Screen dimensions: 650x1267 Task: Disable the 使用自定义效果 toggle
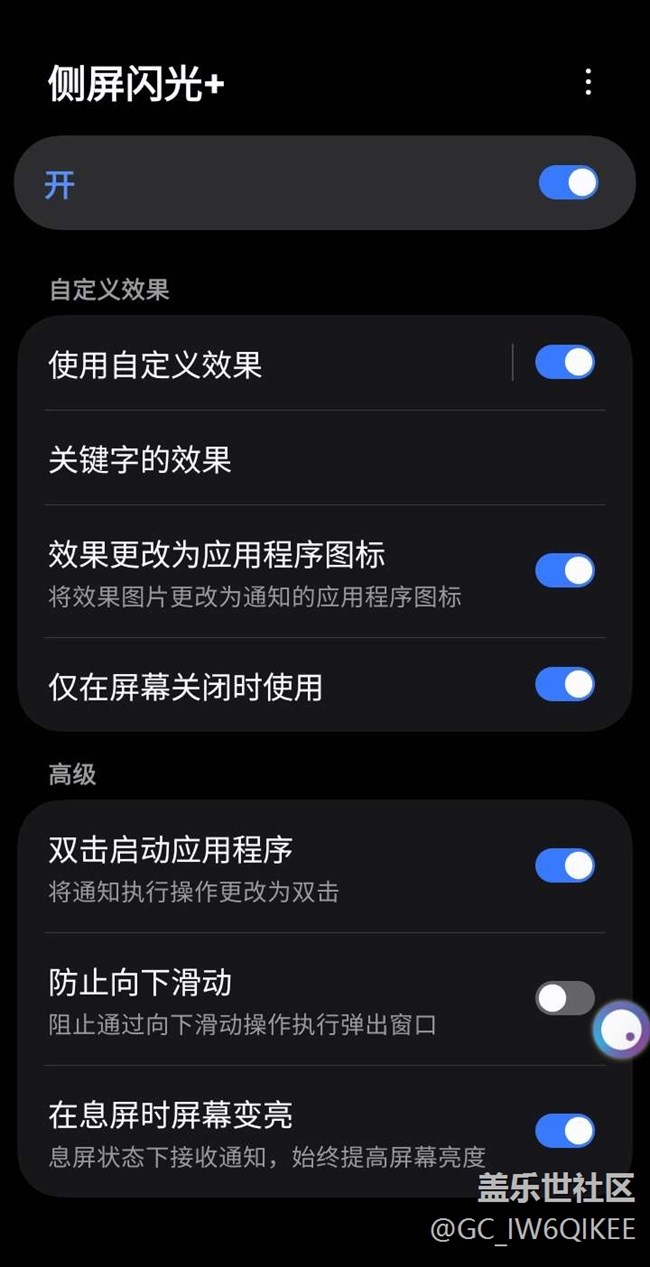565,362
